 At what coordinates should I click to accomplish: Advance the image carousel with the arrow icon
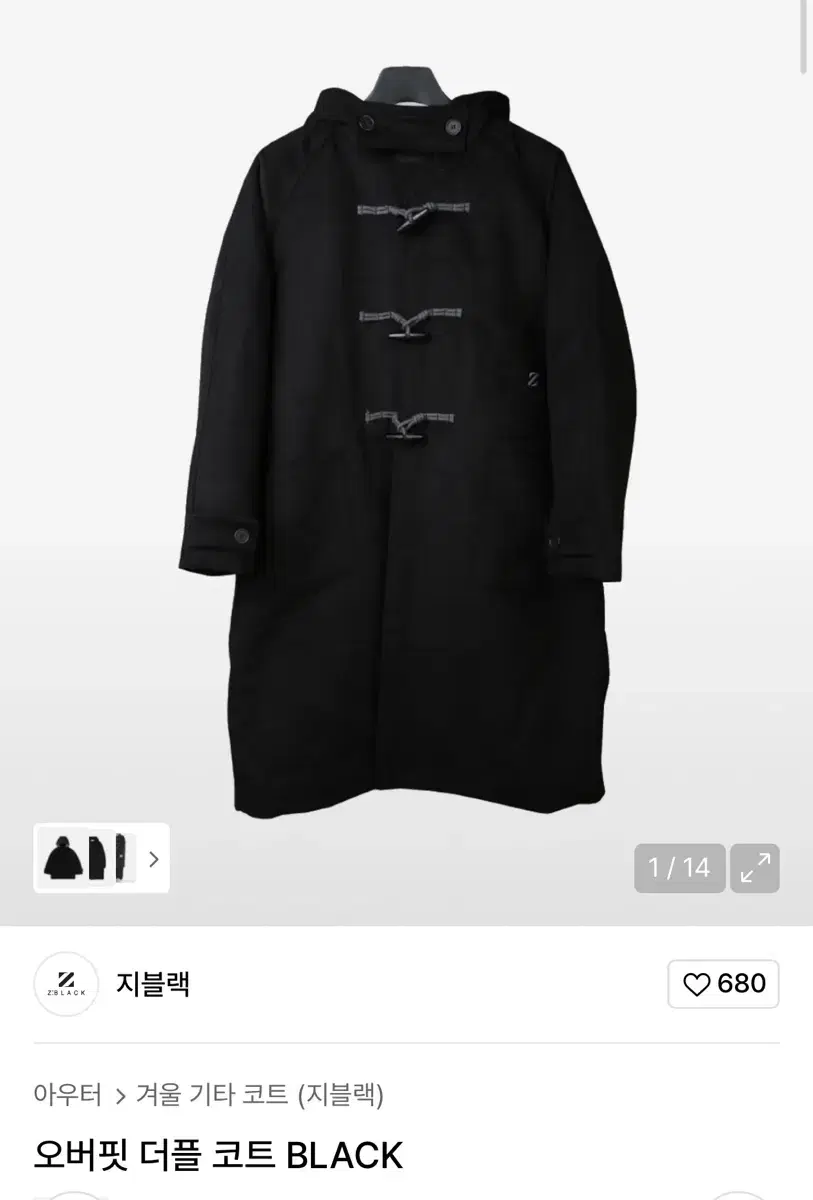tap(152, 858)
